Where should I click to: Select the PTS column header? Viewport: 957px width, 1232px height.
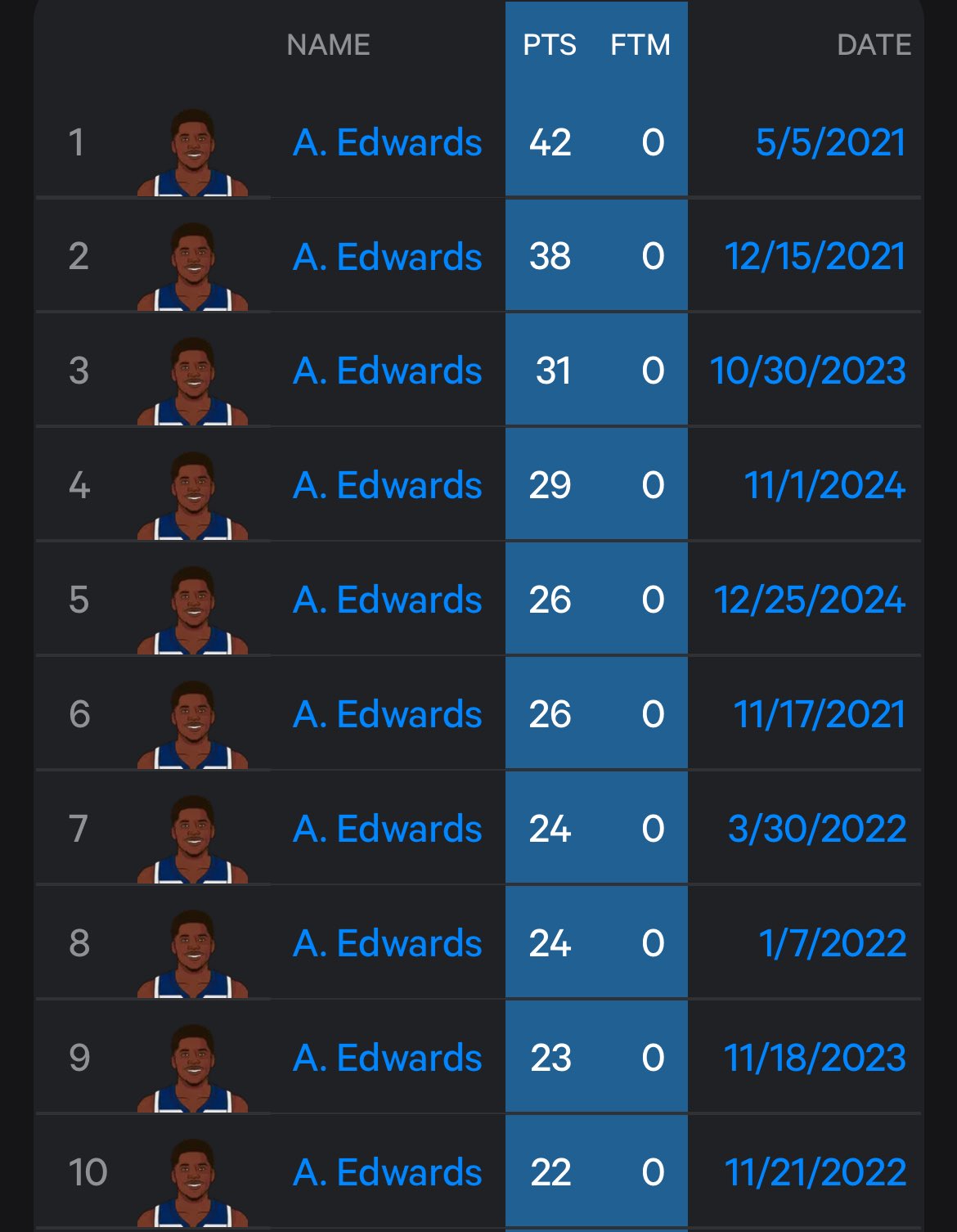click(550, 45)
